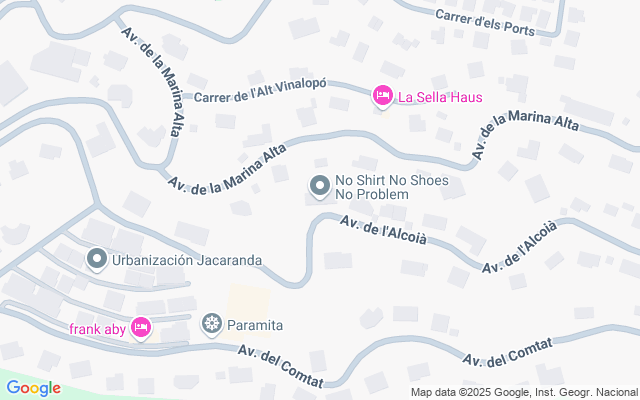Screen dimensions: 640x400
Task: Select the No Shirt No Shoes No Problem pin
Action: pyautogui.click(x=320, y=186)
